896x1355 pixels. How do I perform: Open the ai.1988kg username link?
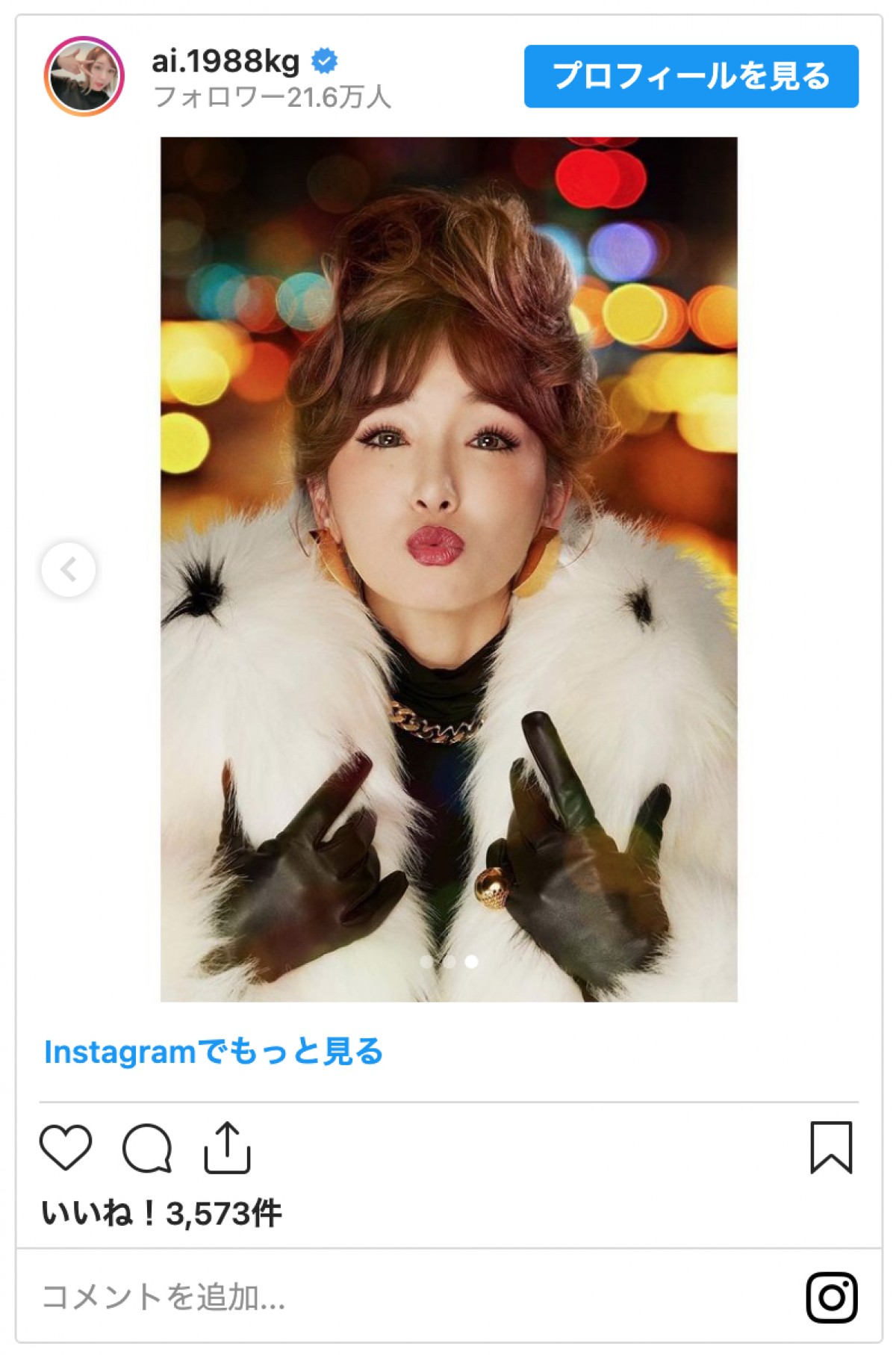225,61
